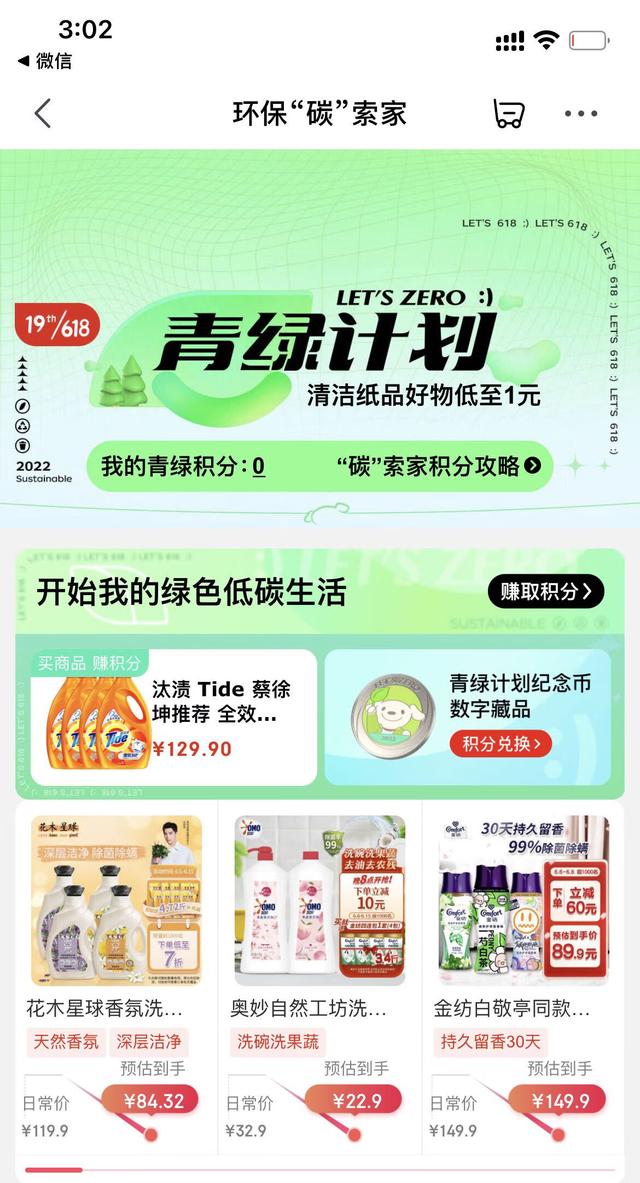Open the “碳”索家积分攻略 guide
Image resolution: width=640 pixels, height=1183 pixels.
click(x=438, y=466)
